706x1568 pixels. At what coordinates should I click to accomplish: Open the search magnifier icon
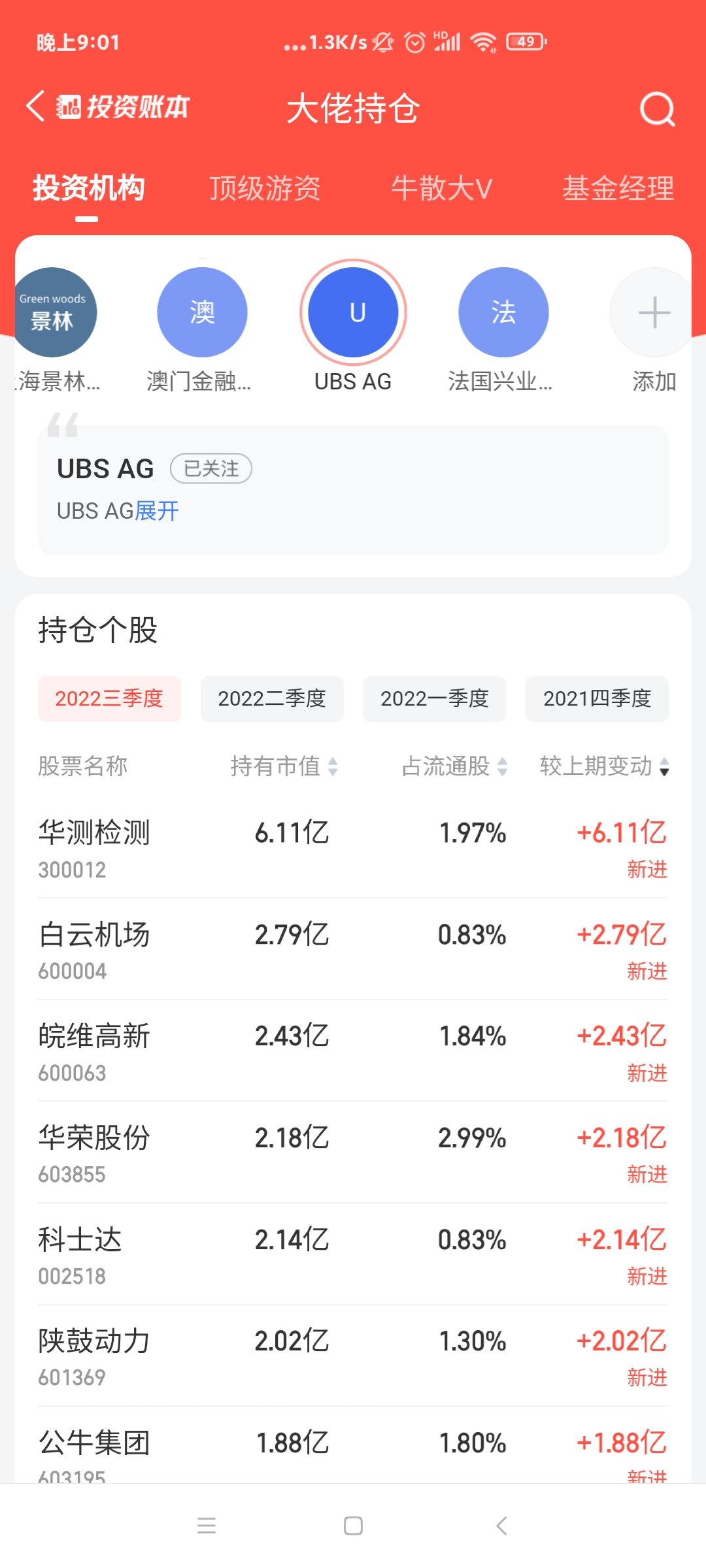tap(656, 109)
